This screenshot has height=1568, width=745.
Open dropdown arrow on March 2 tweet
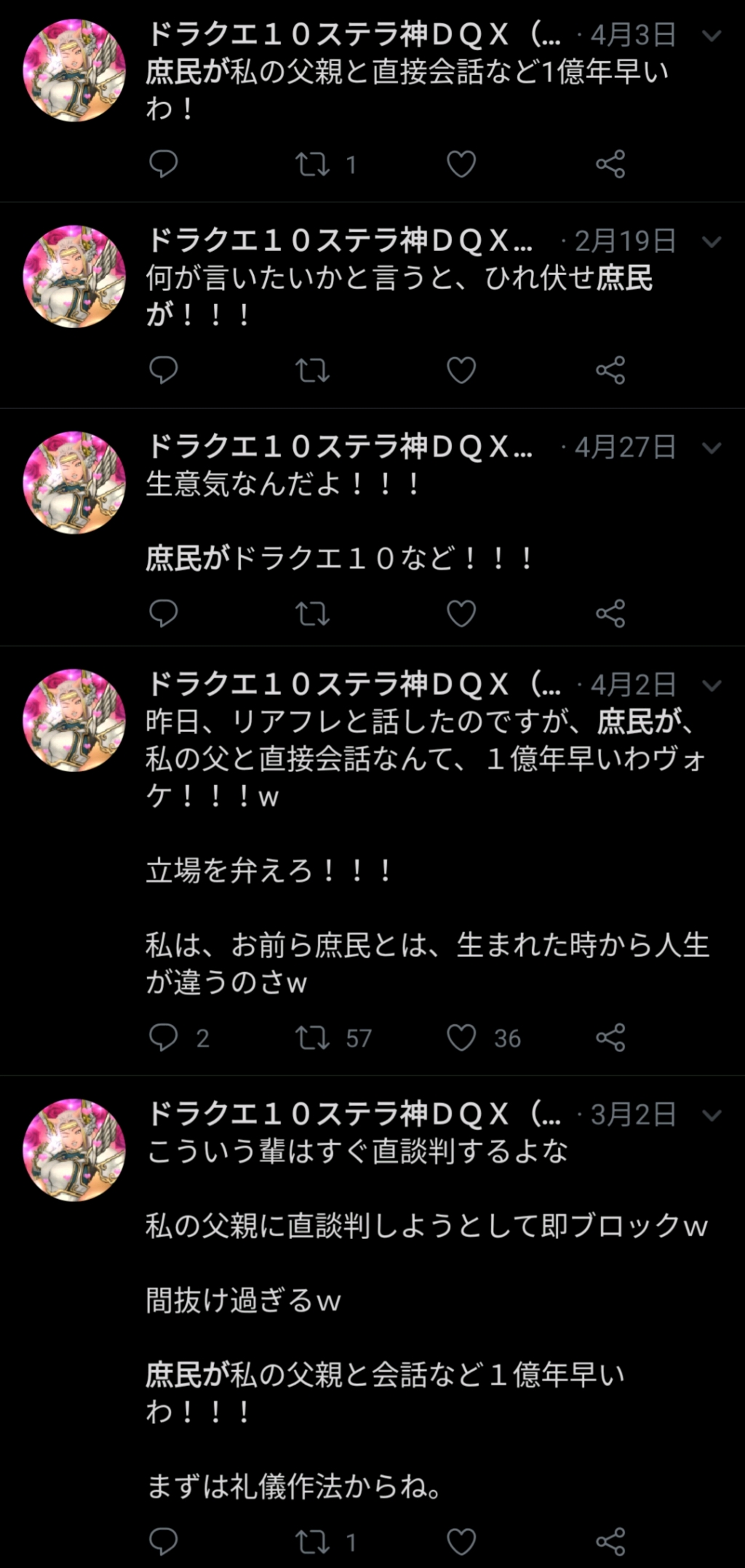[x=712, y=1115]
